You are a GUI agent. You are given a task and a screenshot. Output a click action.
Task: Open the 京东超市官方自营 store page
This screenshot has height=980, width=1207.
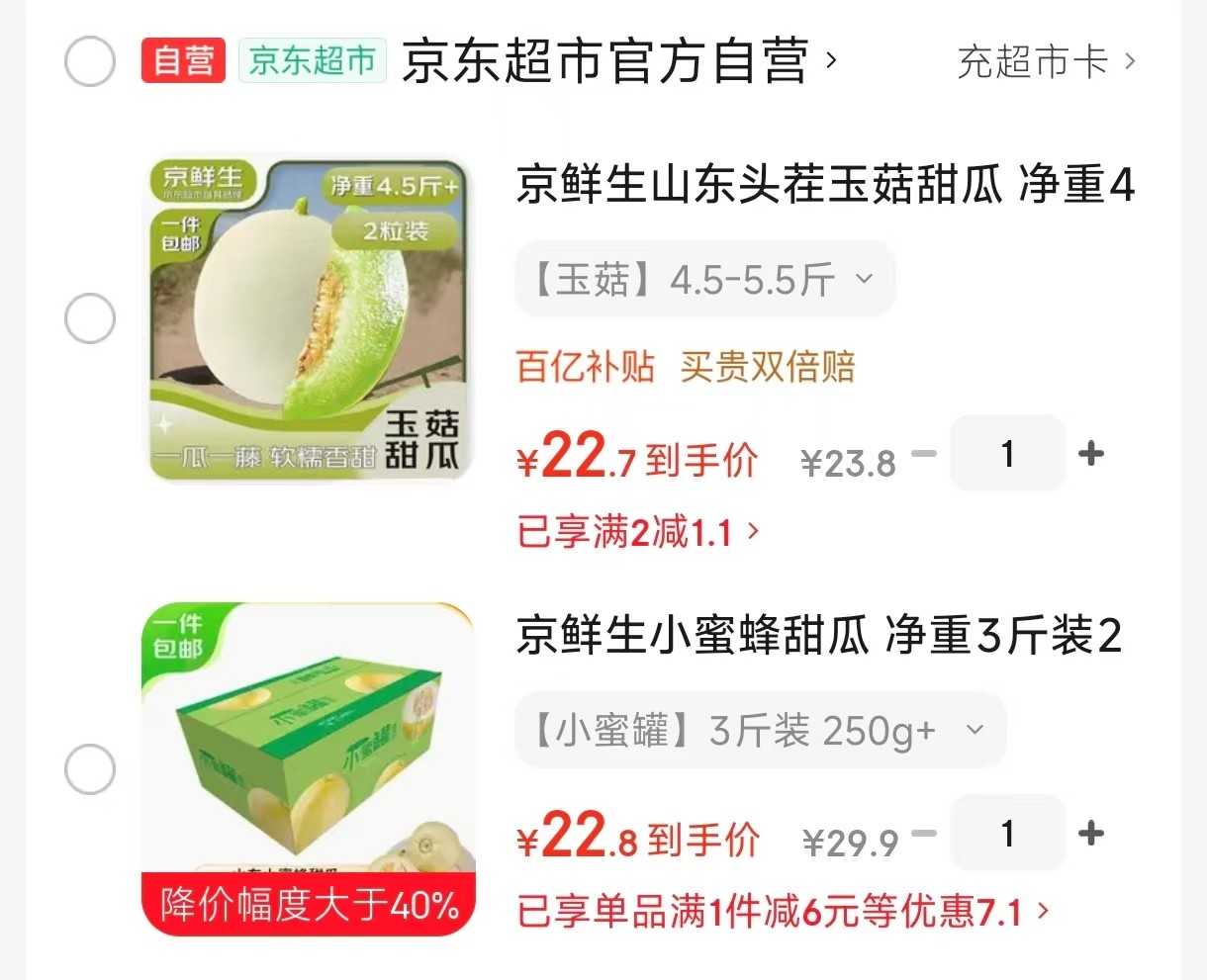(618, 61)
